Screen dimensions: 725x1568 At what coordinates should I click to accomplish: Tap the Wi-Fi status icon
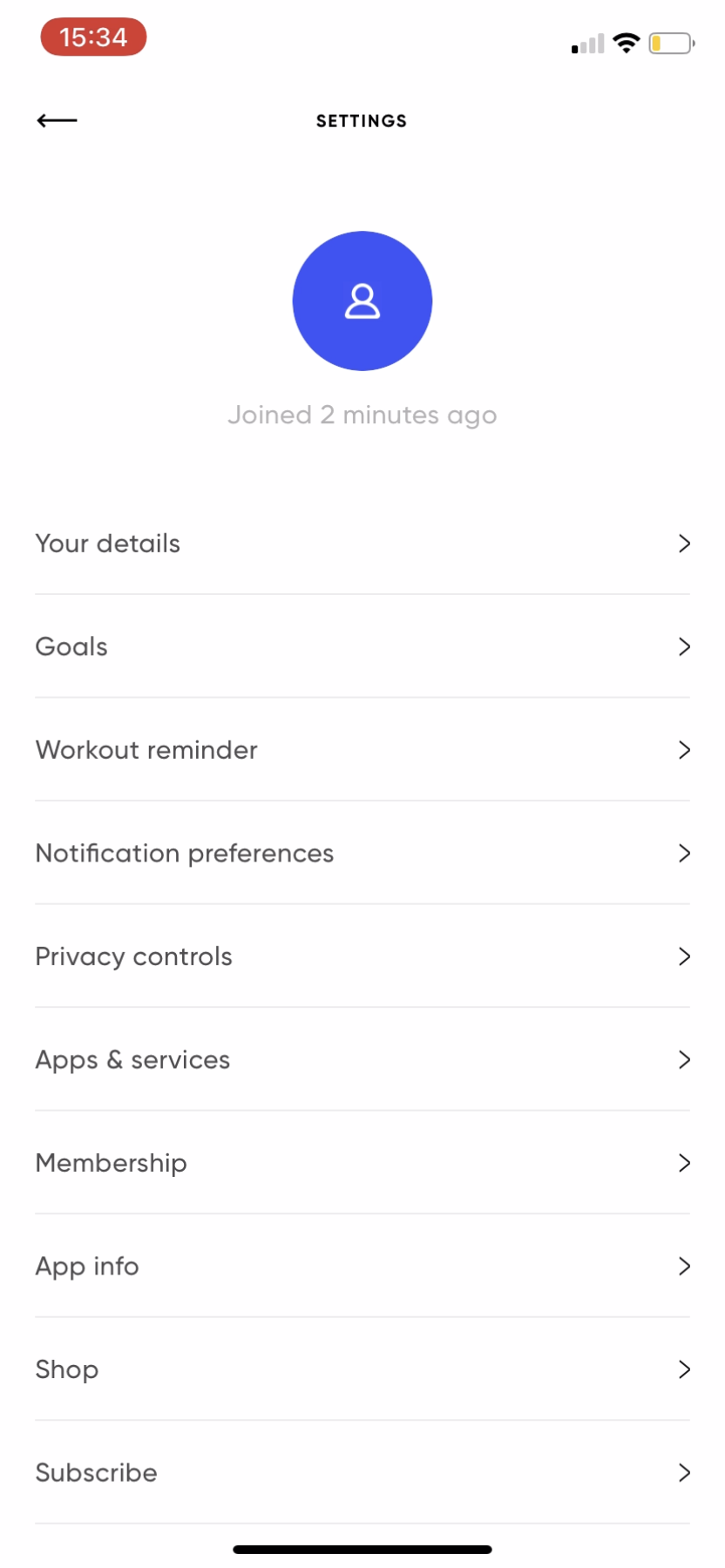coord(626,43)
